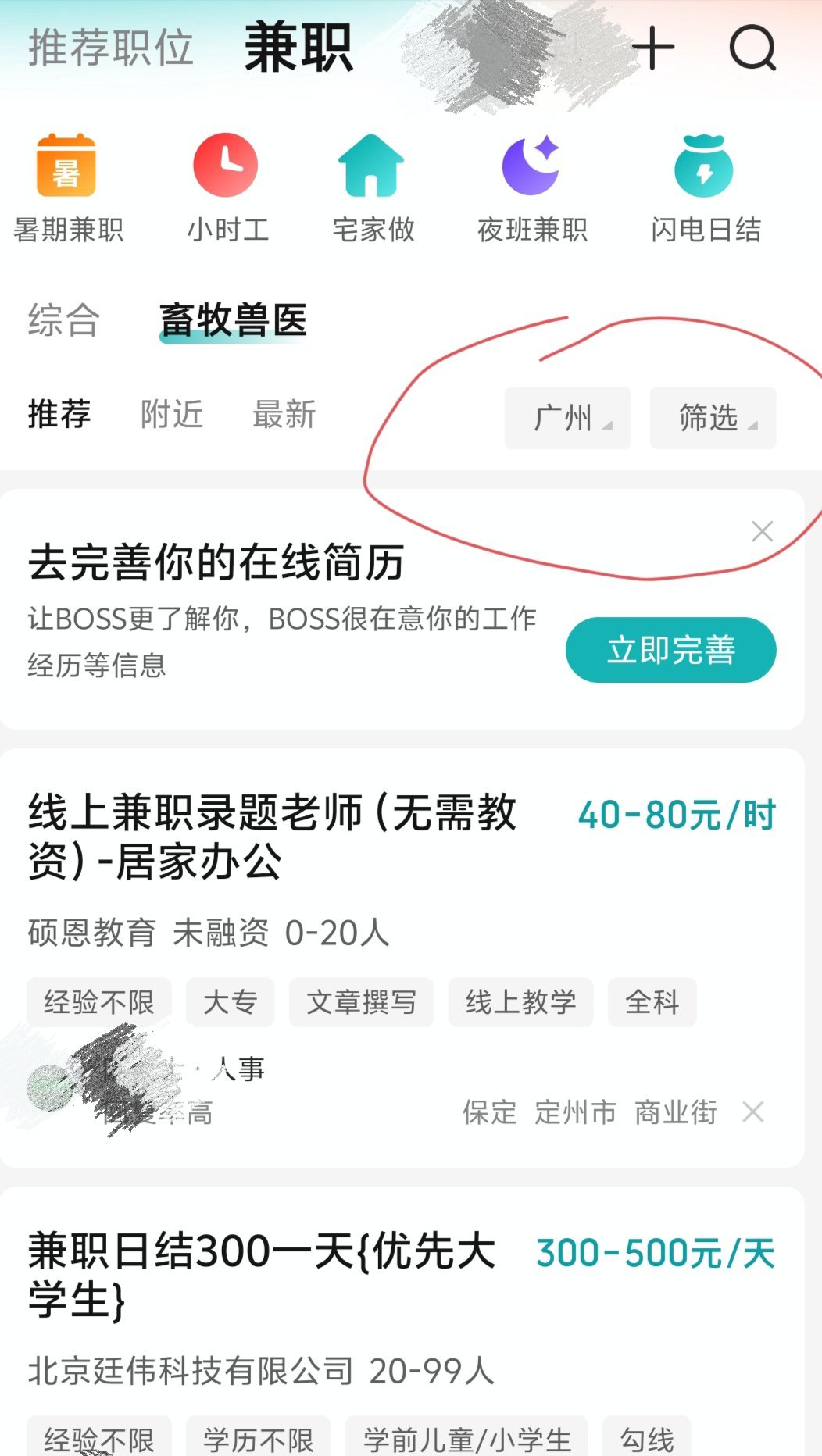Open 夜班兼职 category

(x=531, y=187)
